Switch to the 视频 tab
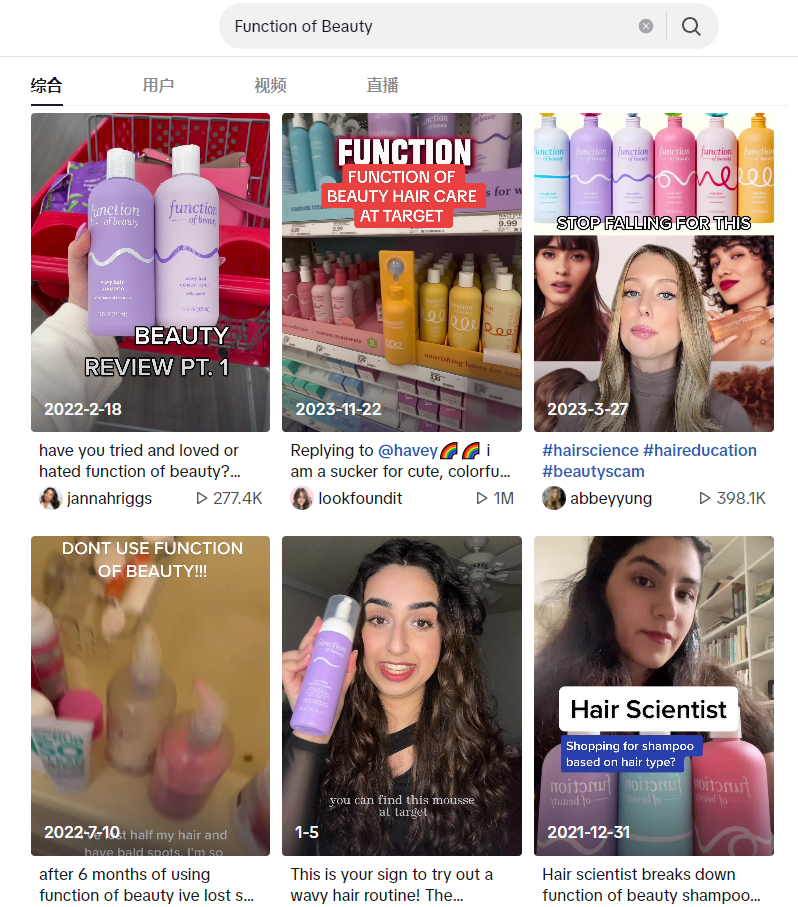This screenshot has width=798, height=907. coord(270,85)
